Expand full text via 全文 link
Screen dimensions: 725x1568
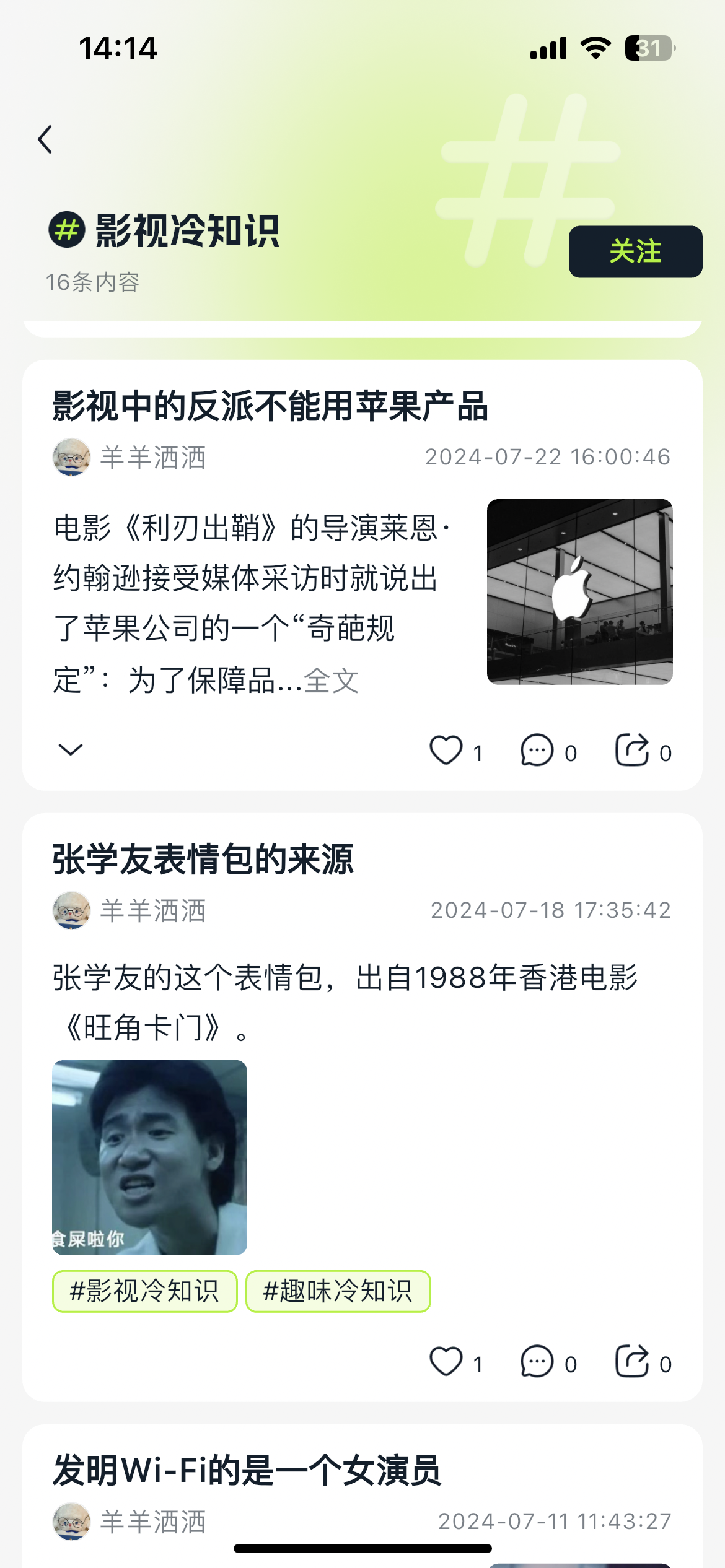331,681
